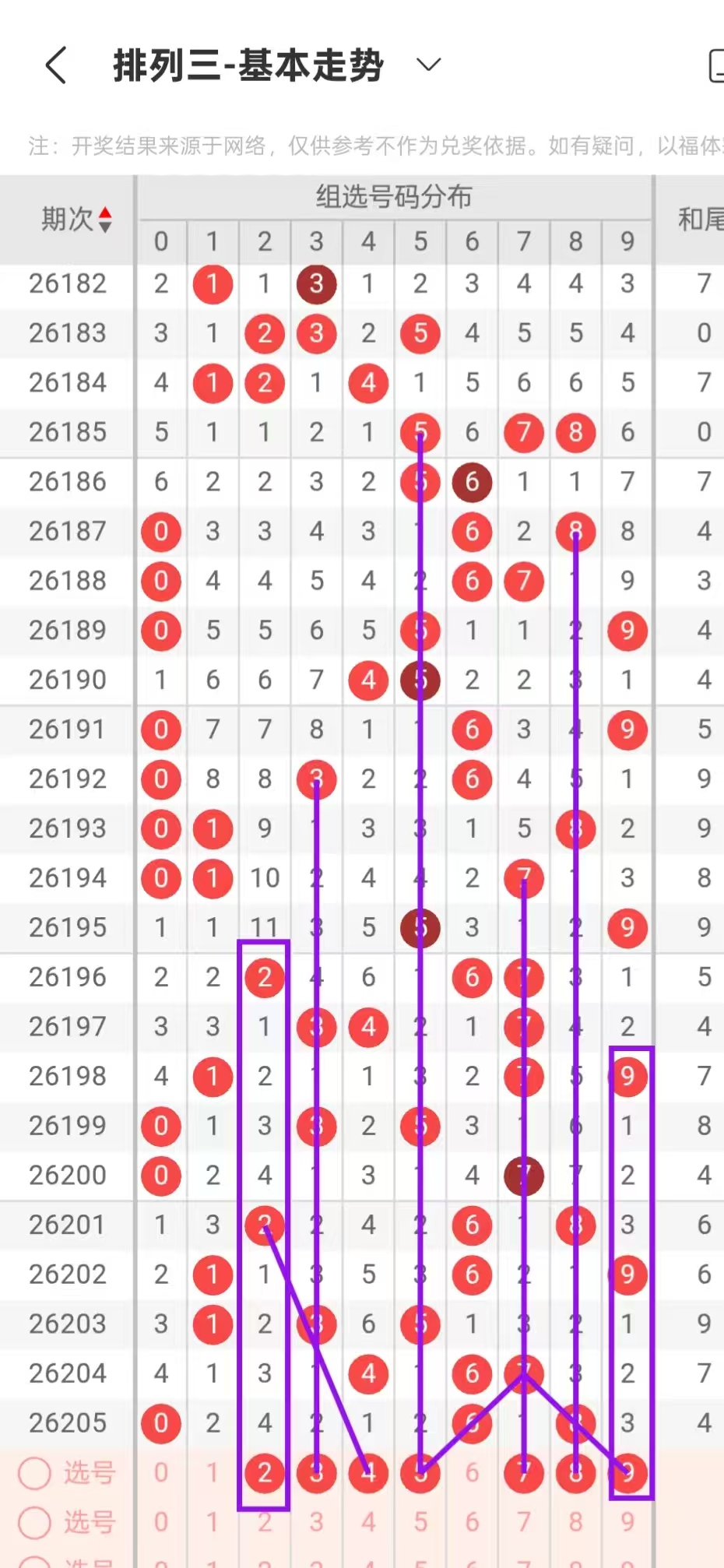Deselect highlighted number 5 in the 选号 row
Viewport: 724px width, 1568px height.
pyautogui.click(x=420, y=1472)
